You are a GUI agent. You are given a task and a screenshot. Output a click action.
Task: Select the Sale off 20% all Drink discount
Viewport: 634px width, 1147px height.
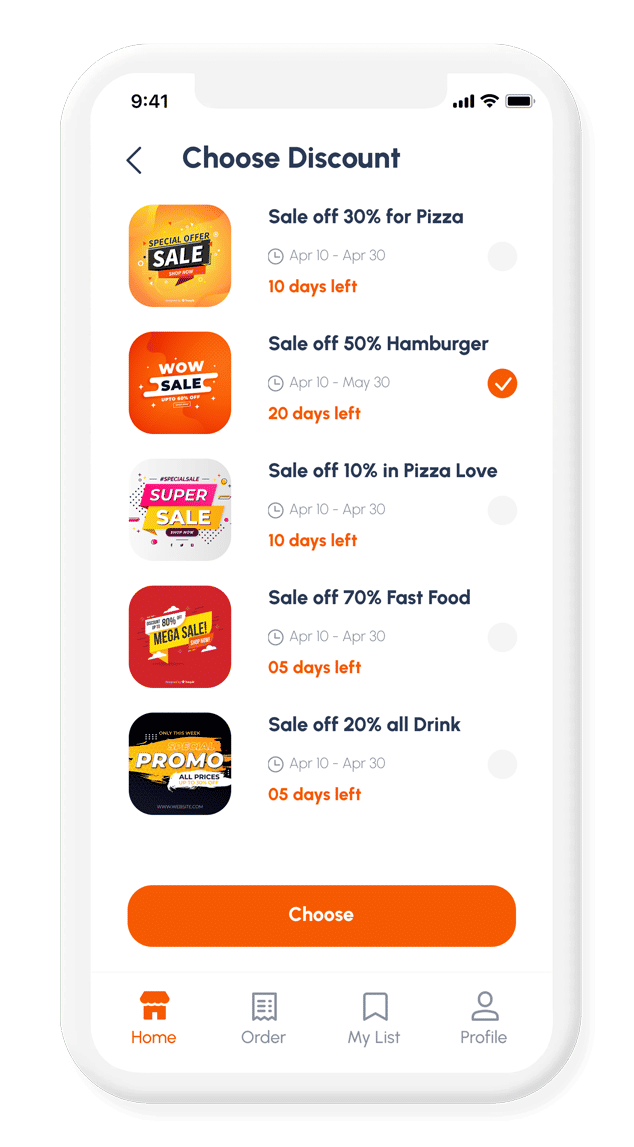pos(502,764)
